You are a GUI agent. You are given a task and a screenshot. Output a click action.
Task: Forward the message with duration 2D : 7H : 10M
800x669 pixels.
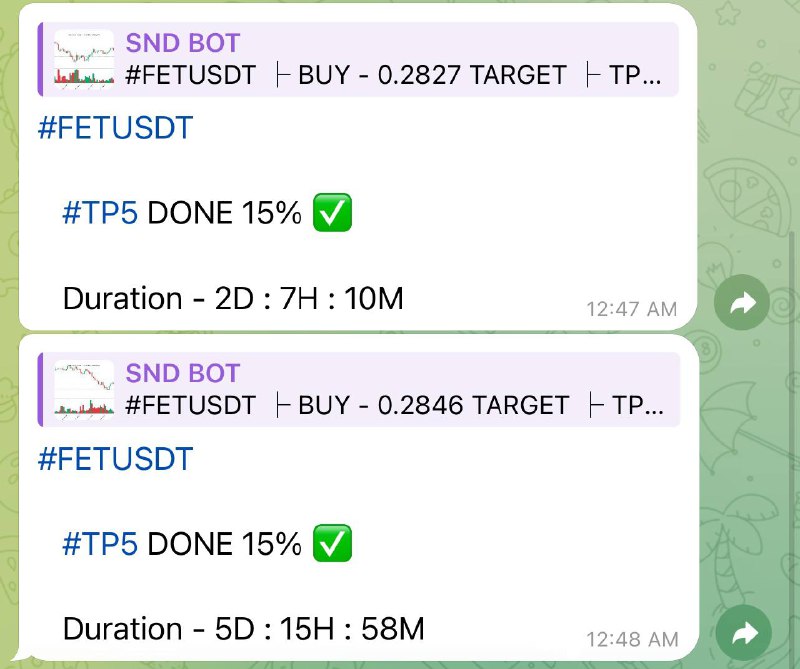click(742, 304)
